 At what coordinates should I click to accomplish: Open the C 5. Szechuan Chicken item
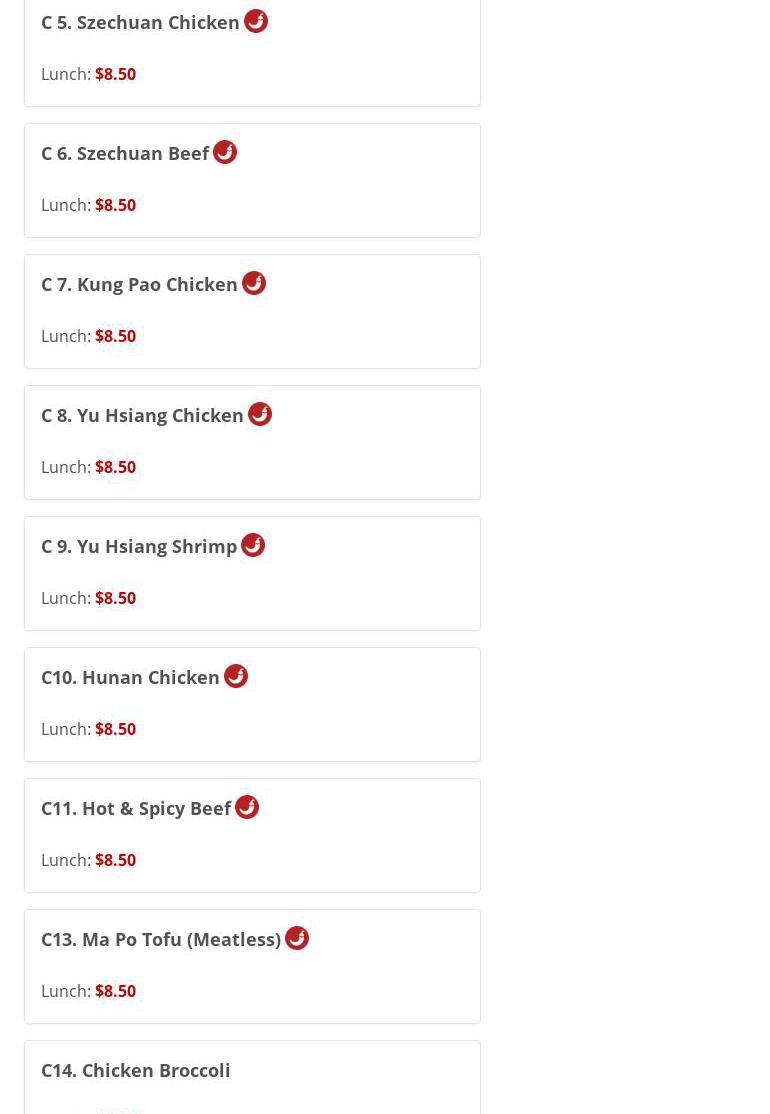[140, 23]
